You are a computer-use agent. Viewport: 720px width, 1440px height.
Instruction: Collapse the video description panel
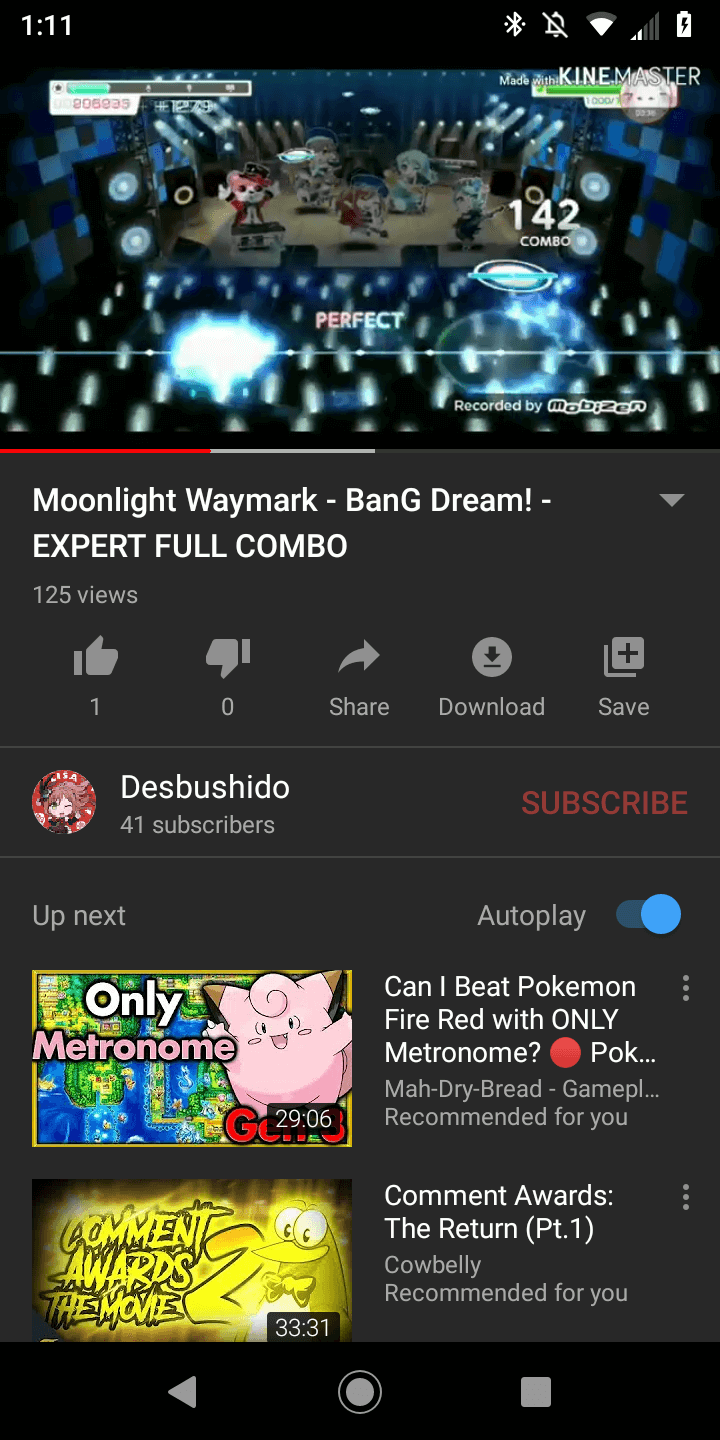pos(672,500)
